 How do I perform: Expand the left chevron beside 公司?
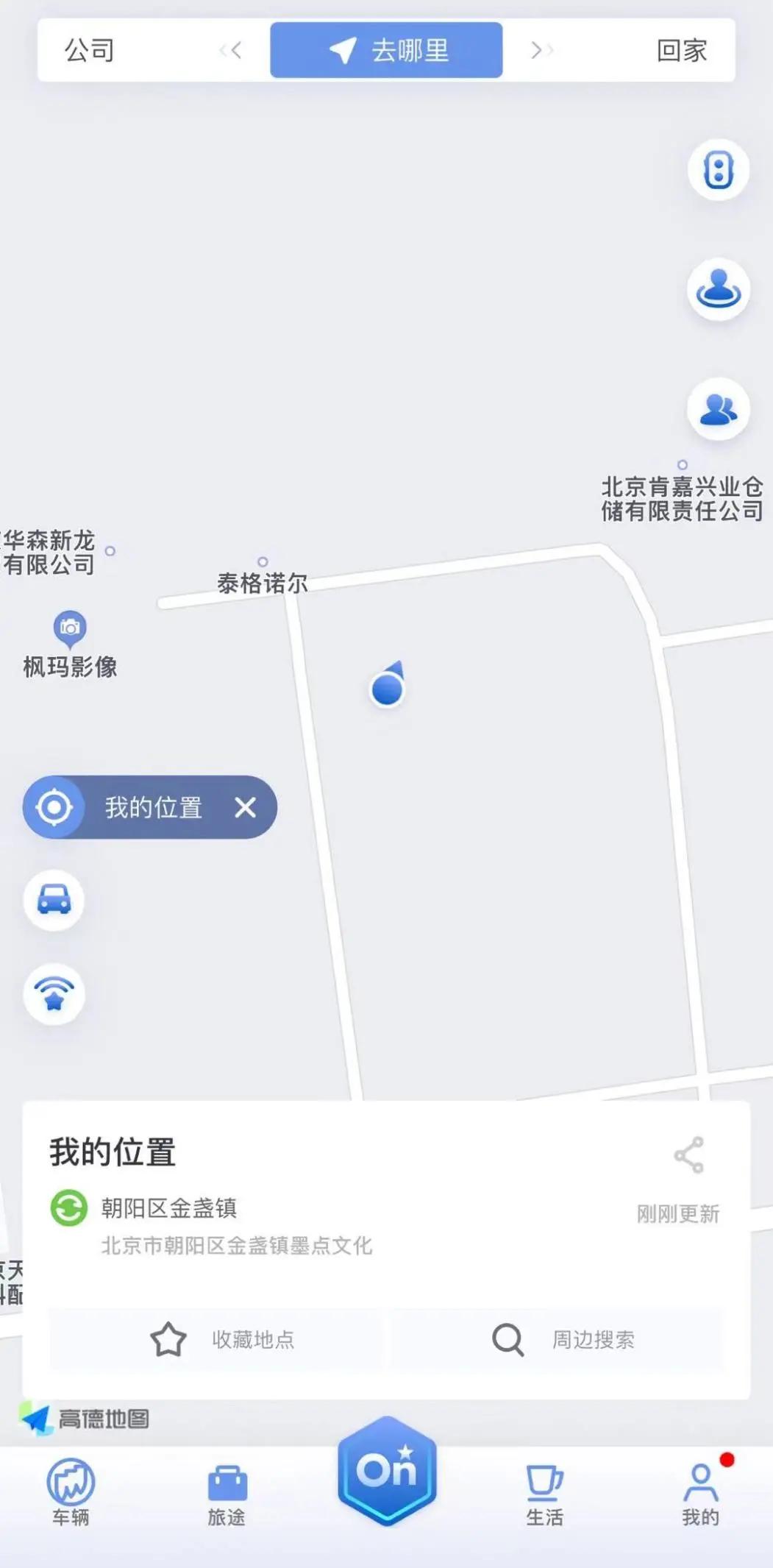[x=230, y=49]
